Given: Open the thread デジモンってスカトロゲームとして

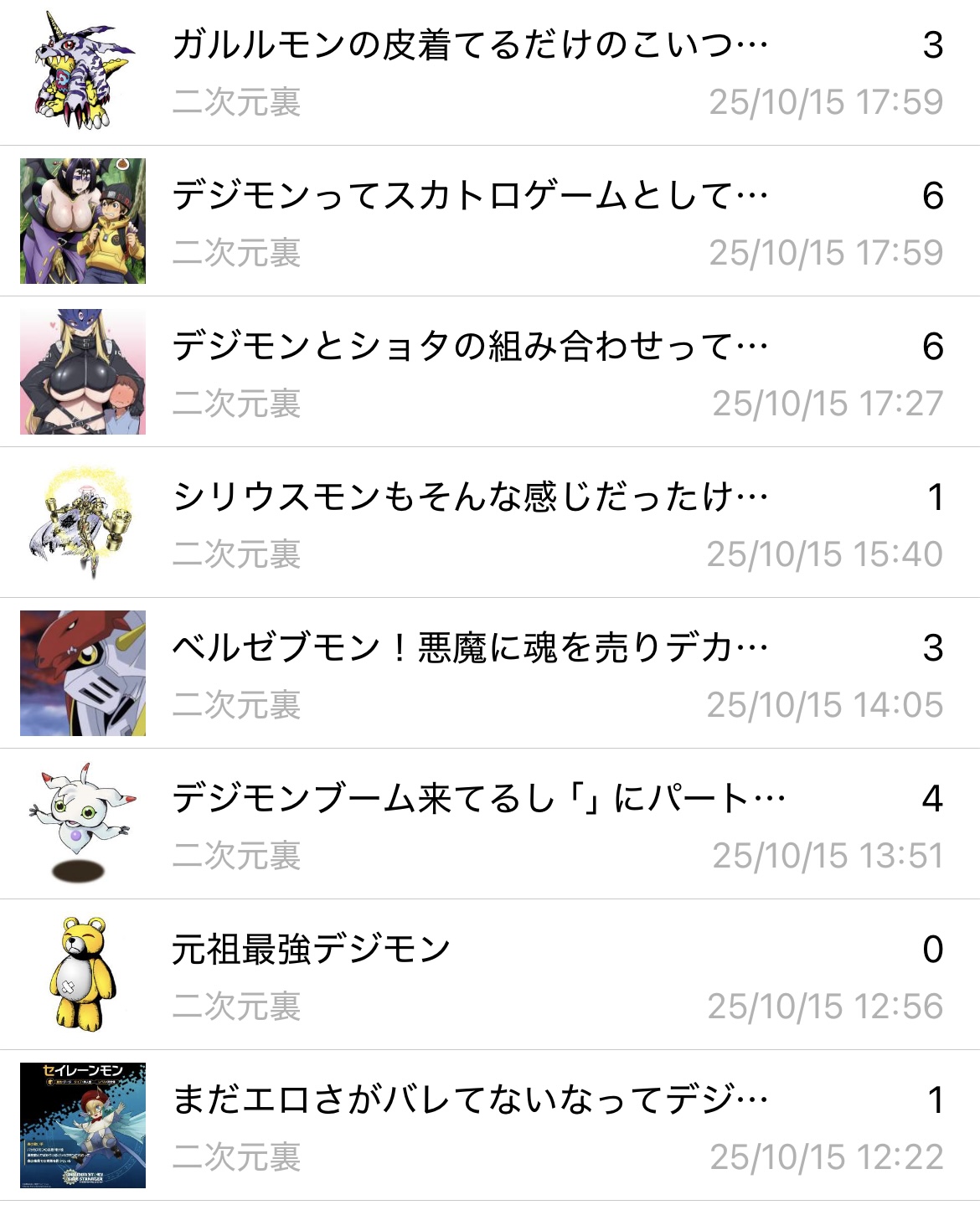Looking at the screenshot, I should pyautogui.click(x=469, y=196).
